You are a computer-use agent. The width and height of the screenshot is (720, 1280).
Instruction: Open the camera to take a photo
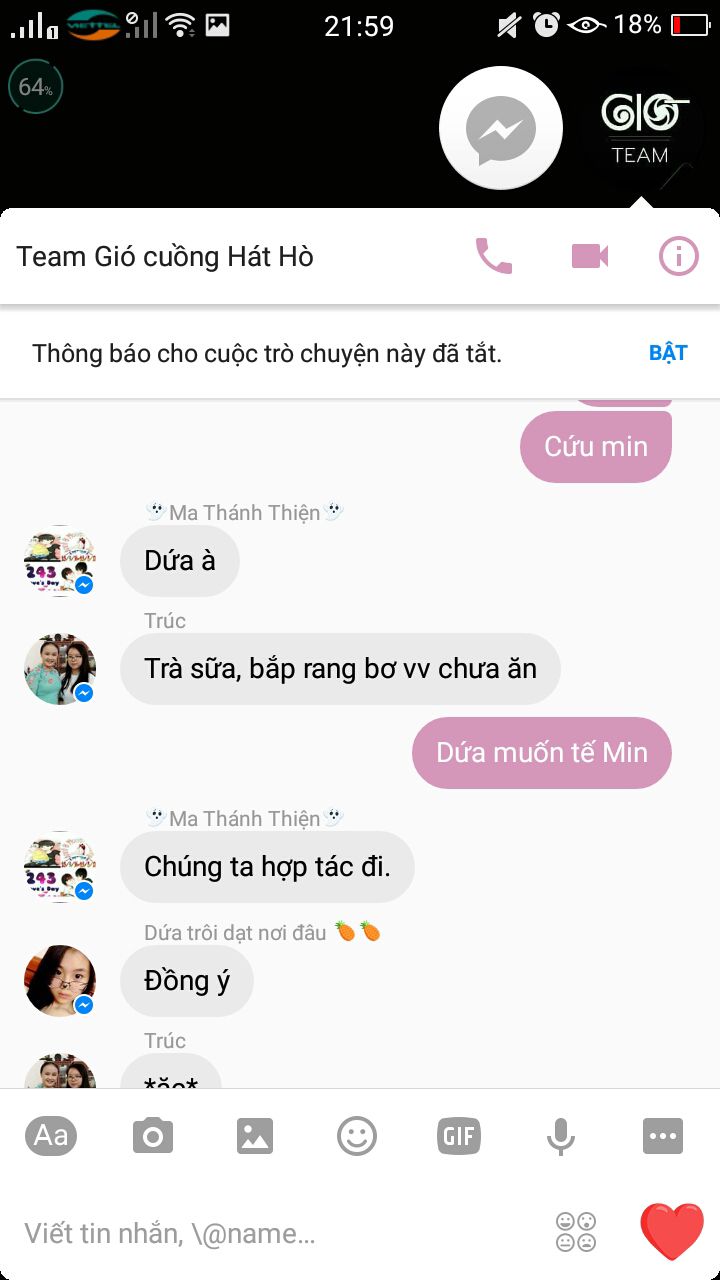coord(152,1136)
